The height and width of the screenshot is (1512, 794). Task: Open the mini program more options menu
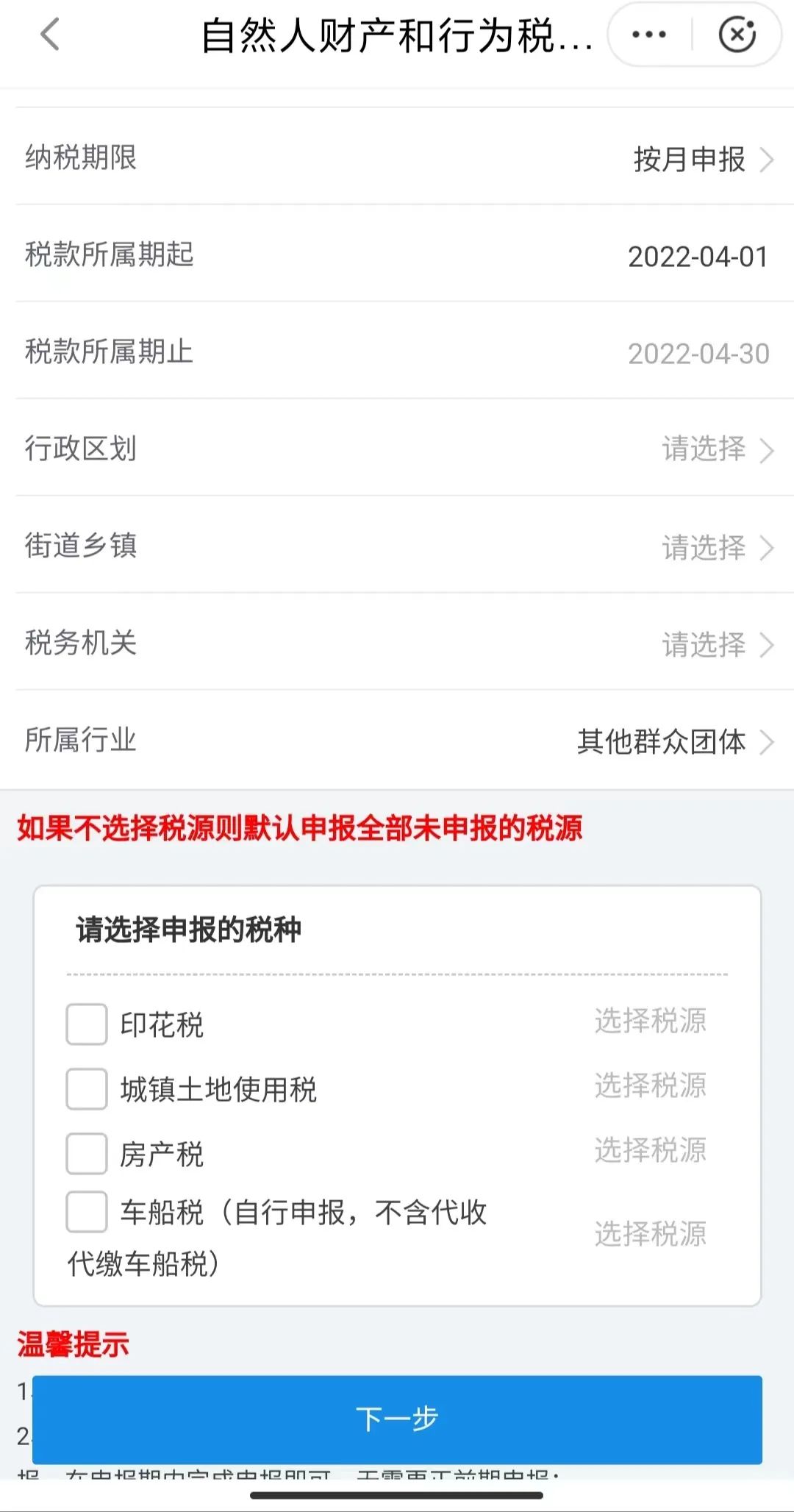[649, 35]
